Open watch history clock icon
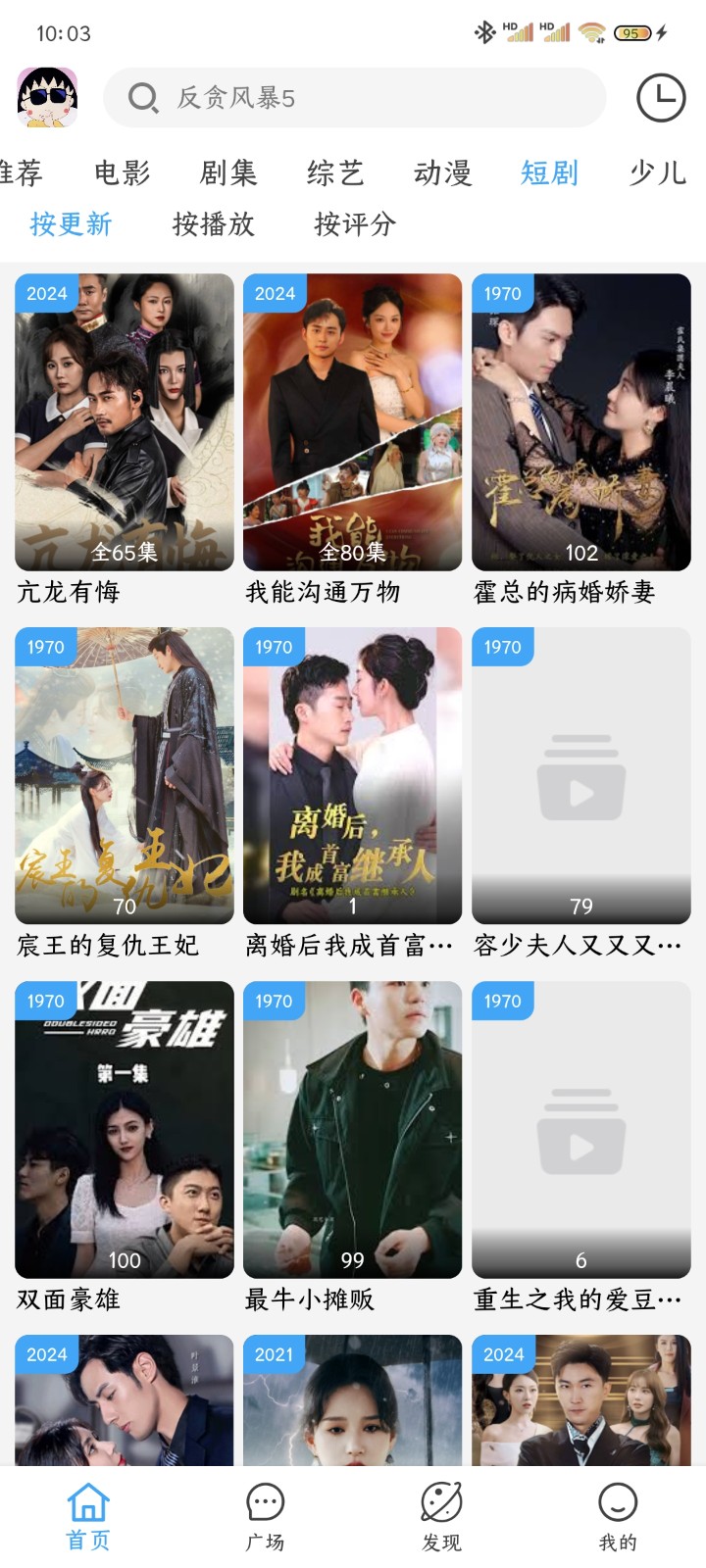The image size is (706, 1568). point(661,97)
